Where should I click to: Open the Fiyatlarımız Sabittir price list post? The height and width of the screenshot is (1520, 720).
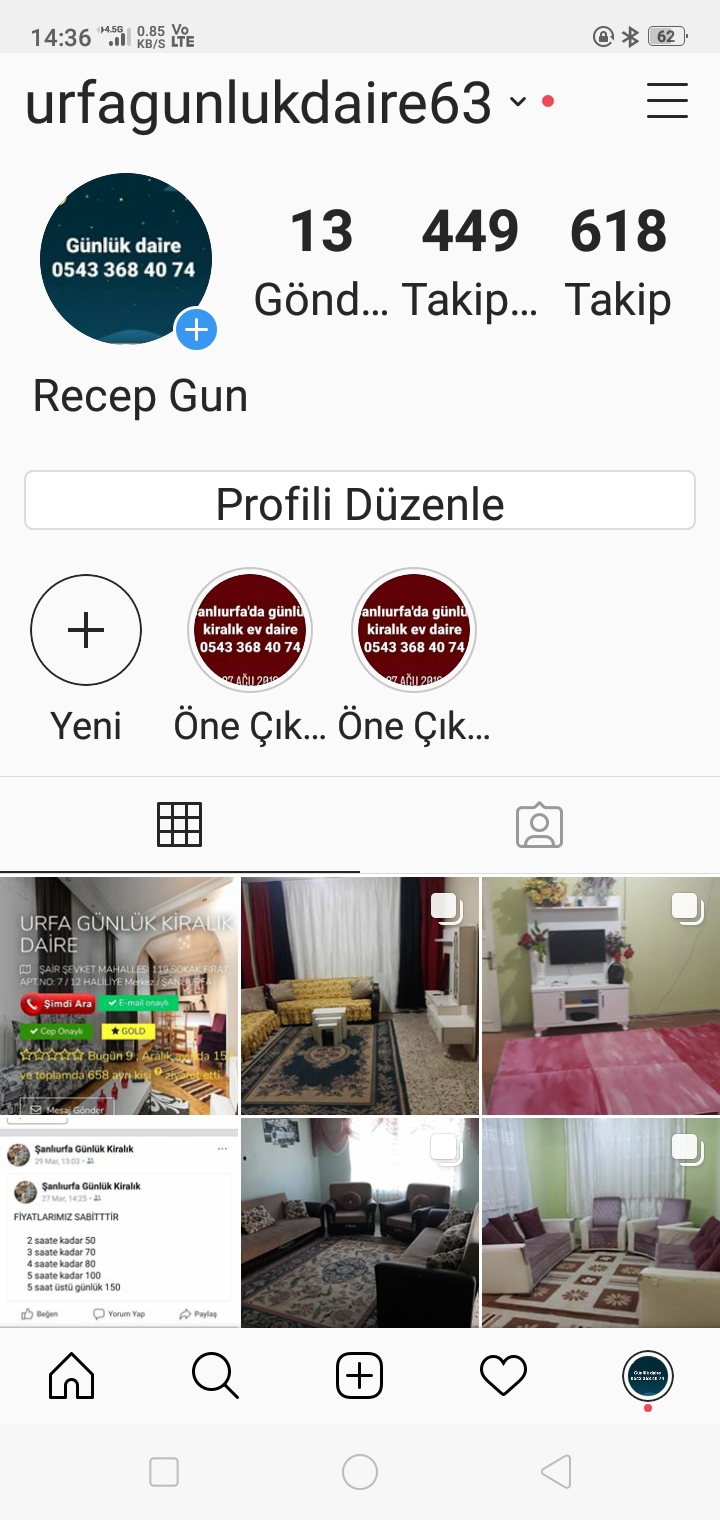coord(119,1223)
